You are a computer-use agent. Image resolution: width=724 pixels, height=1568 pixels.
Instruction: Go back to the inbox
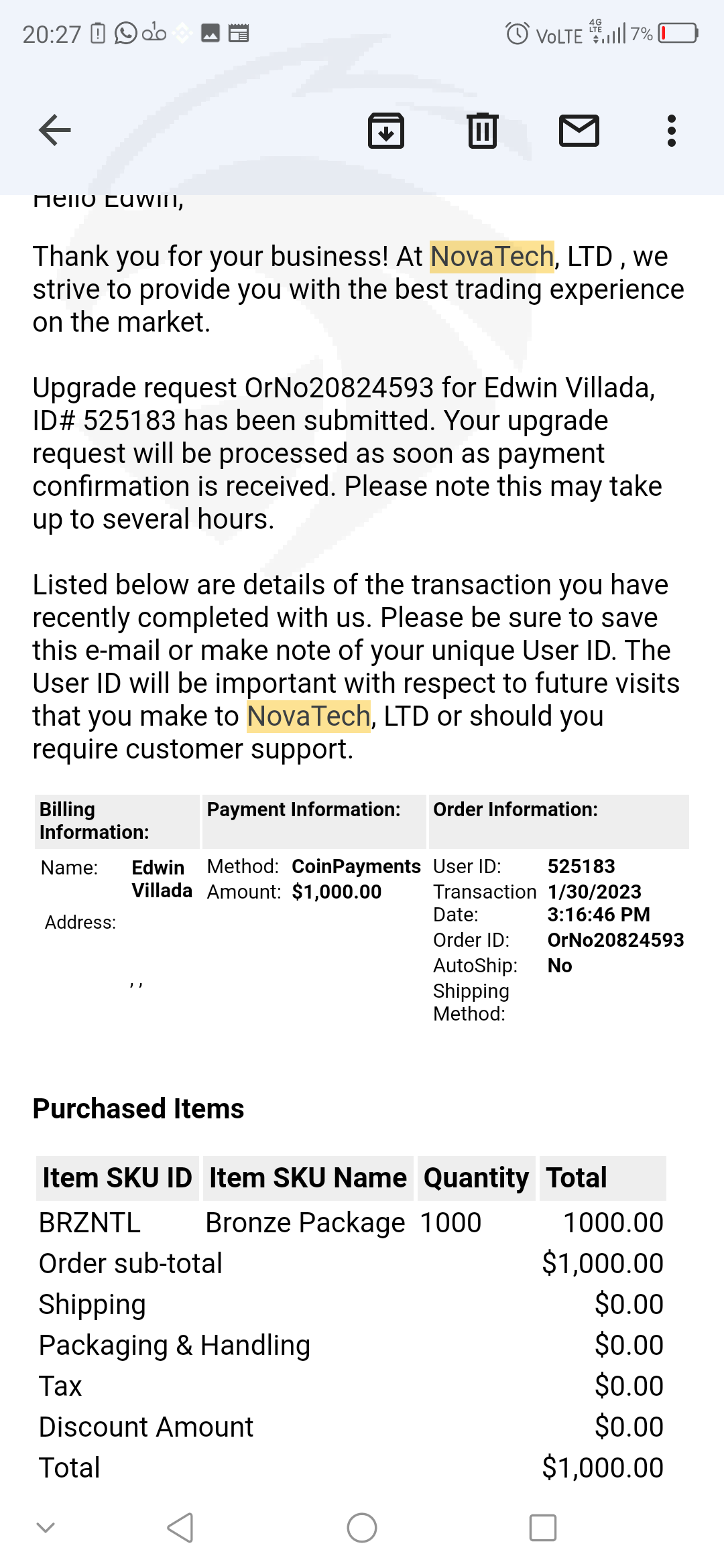(x=55, y=130)
